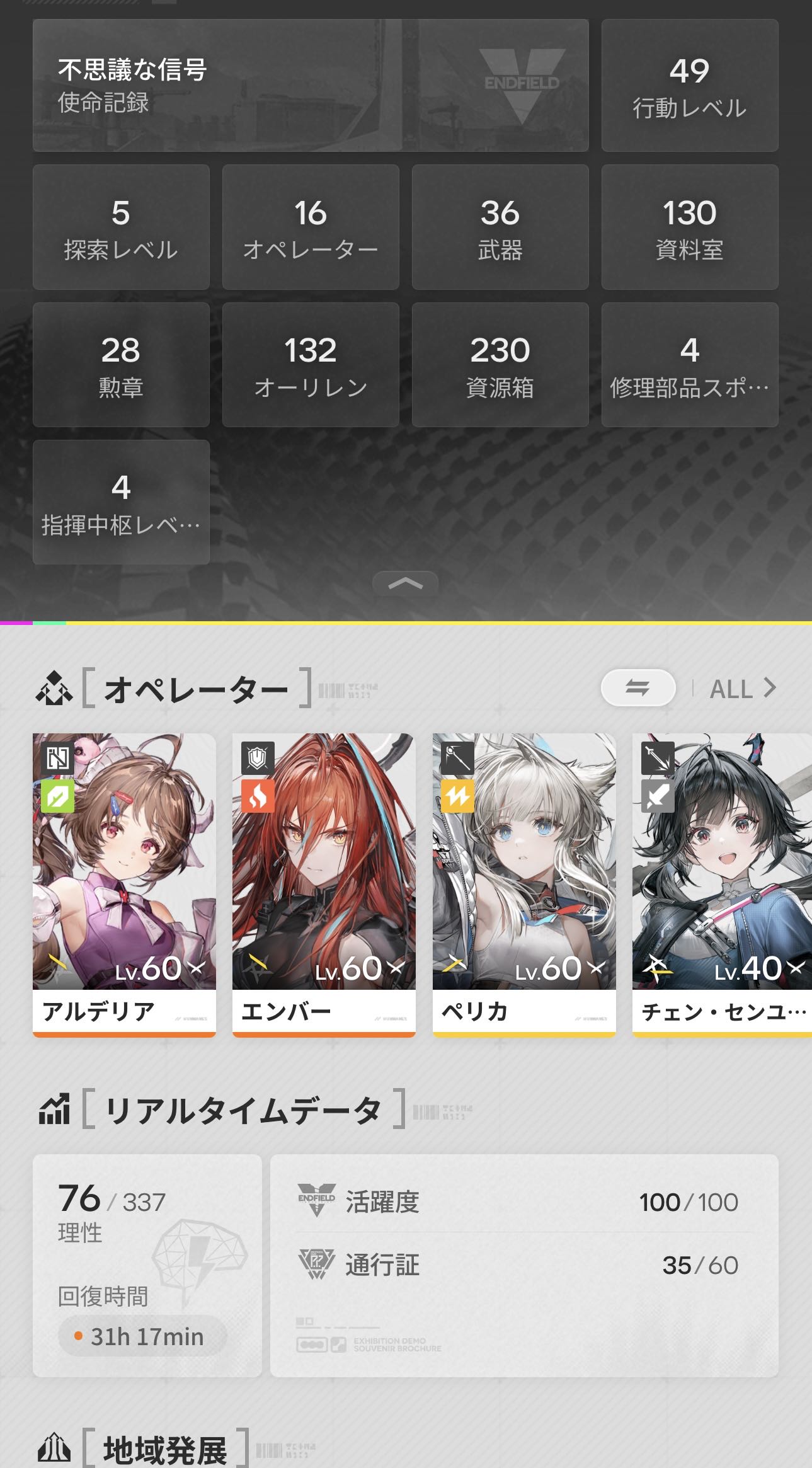Open the 行動レベル 49 tile
The width and height of the screenshot is (812, 1468).
pos(689,85)
